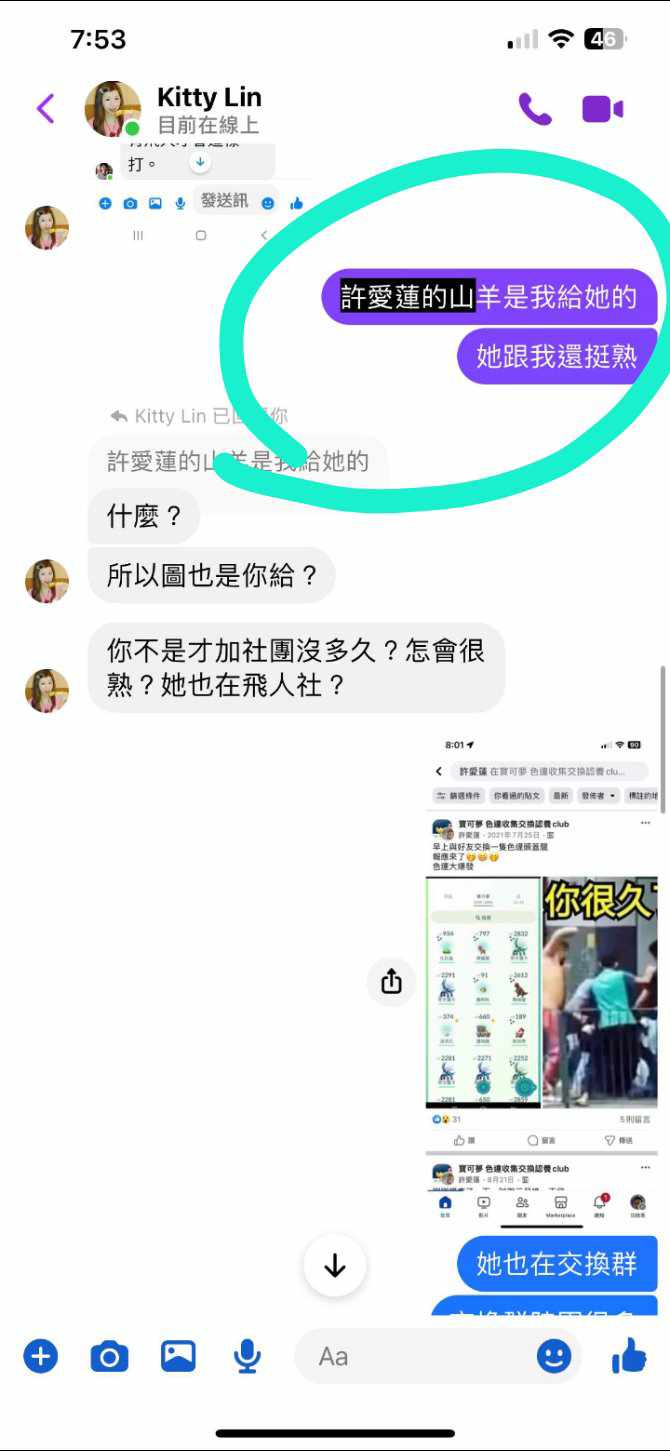
Task: Jump to the latest messages
Action: coord(335,1266)
